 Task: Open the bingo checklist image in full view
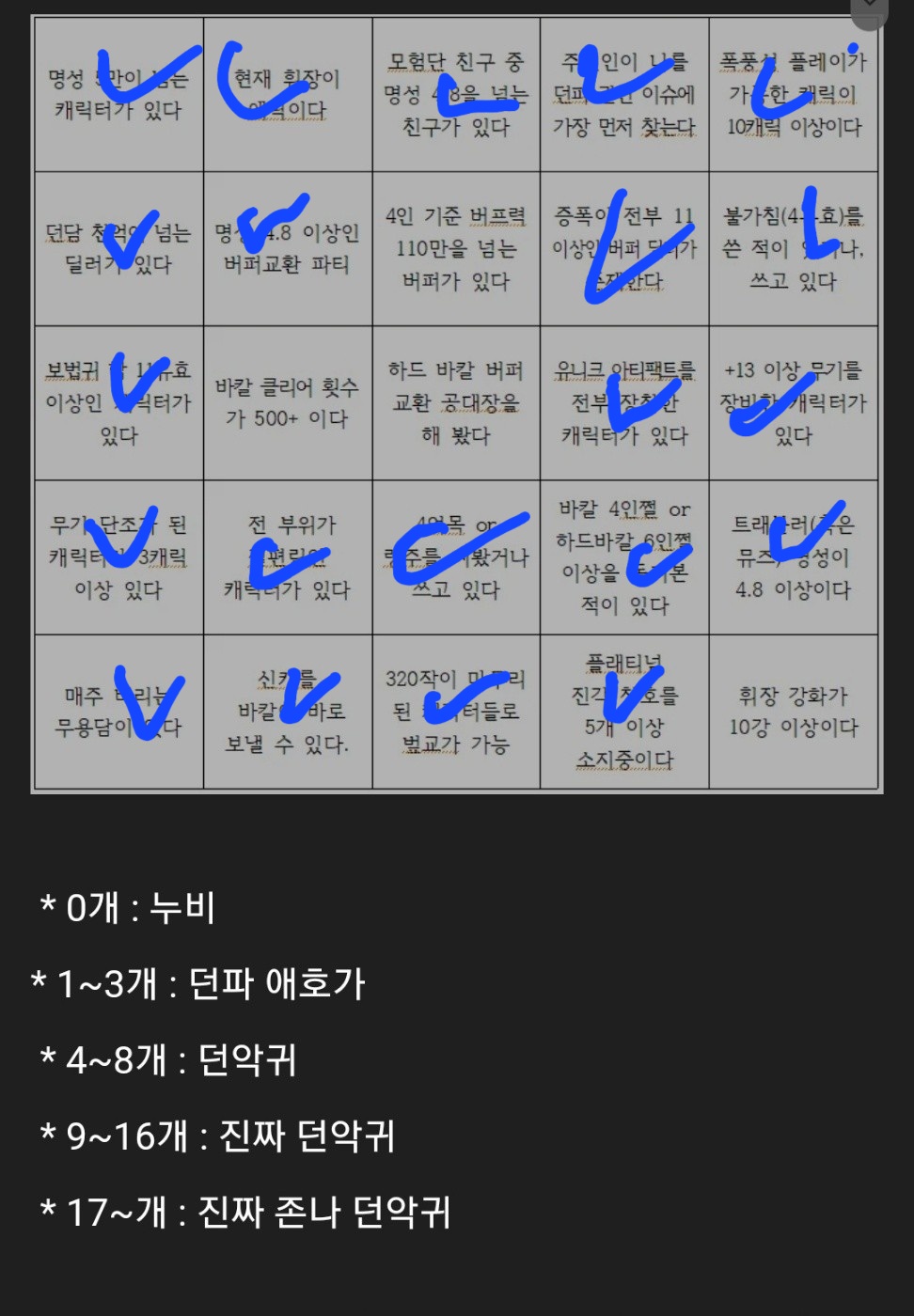pyautogui.click(x=456, y=404)
